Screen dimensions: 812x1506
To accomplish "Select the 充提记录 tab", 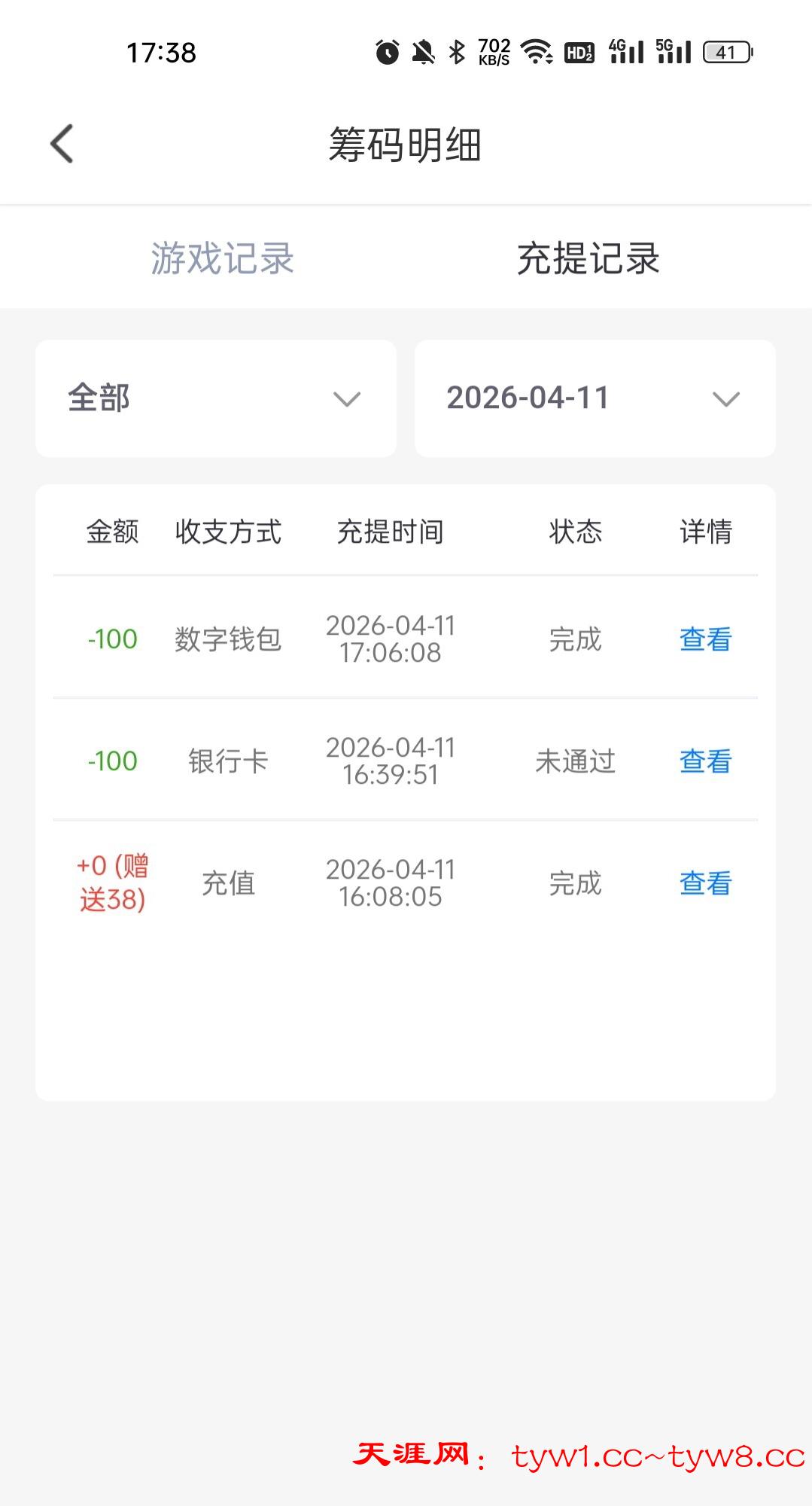I will [588, 258].
